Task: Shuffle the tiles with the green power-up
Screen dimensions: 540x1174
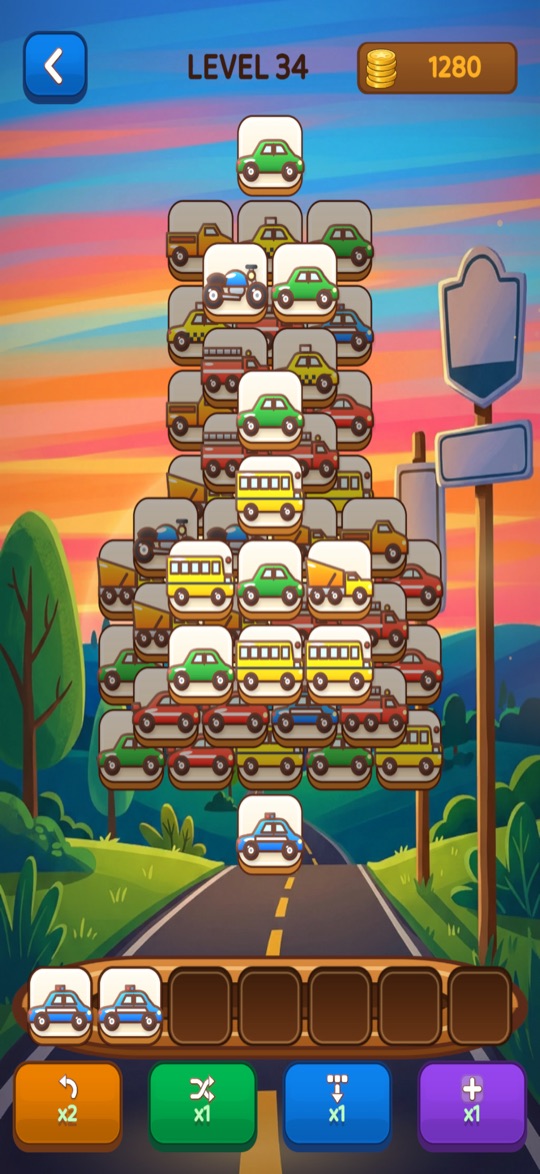Action: click(202, 1105)
